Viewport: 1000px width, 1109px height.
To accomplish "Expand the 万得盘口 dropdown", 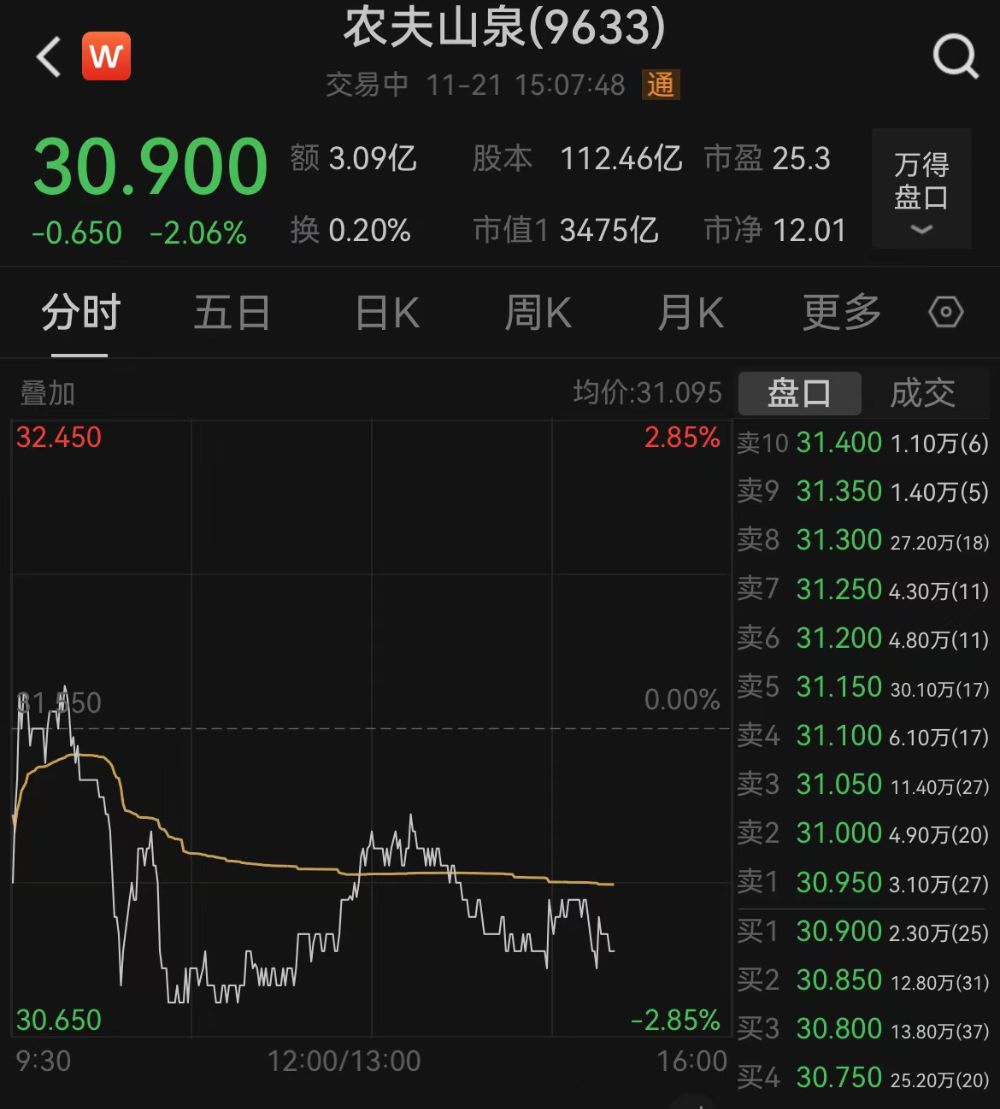I will 921,188.
